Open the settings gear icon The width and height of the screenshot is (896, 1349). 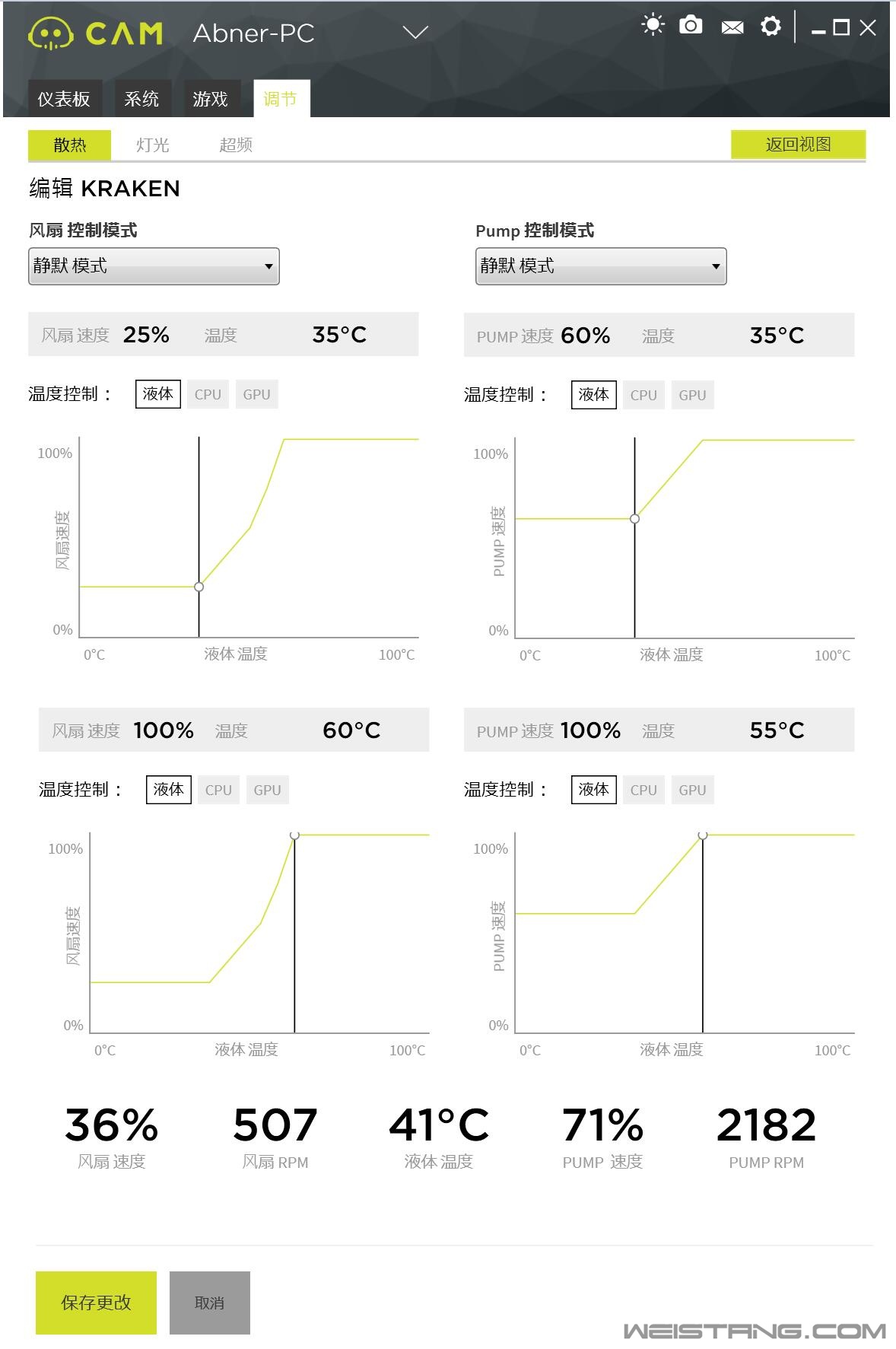[x=770, y=27]
